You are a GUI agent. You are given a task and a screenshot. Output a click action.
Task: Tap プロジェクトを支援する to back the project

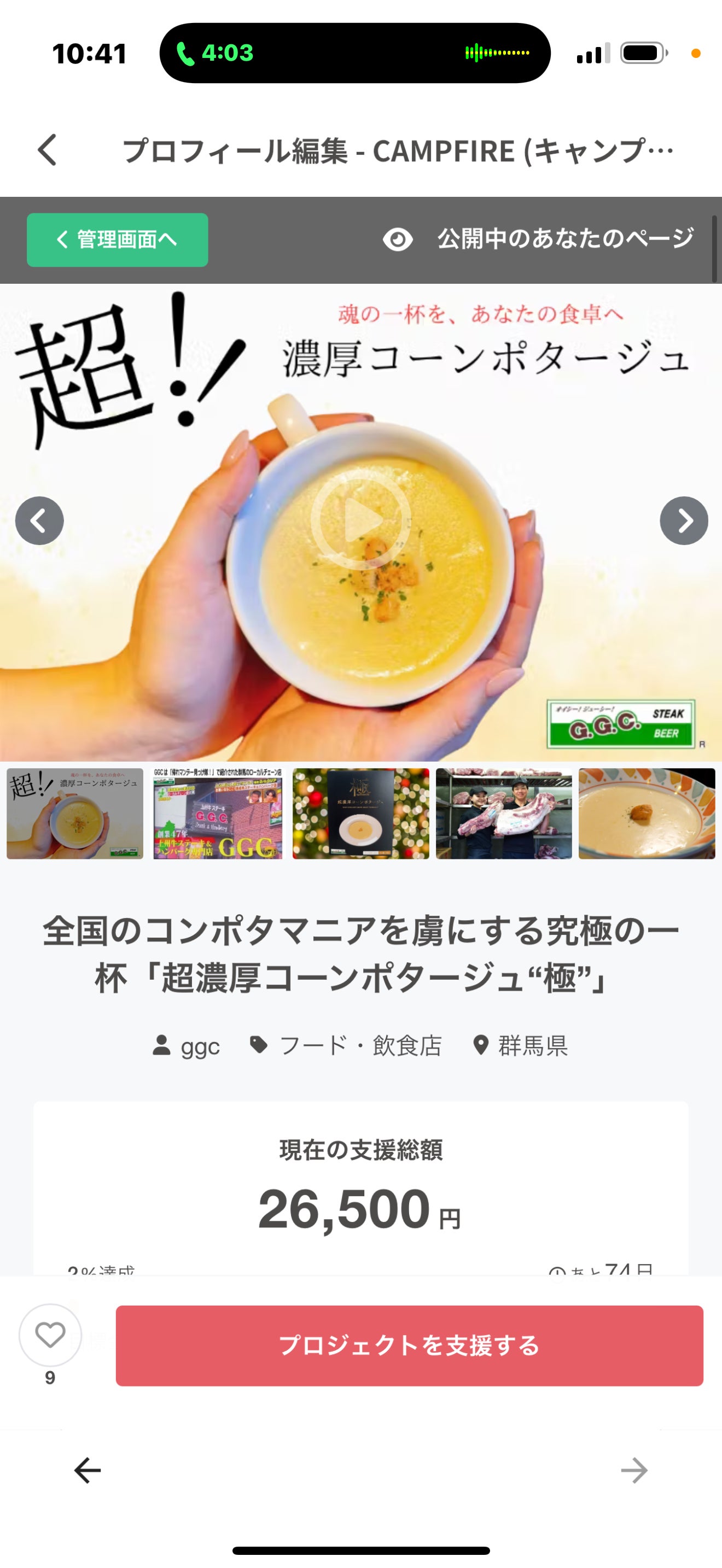pyautogui.click(x=409, y=1346)
